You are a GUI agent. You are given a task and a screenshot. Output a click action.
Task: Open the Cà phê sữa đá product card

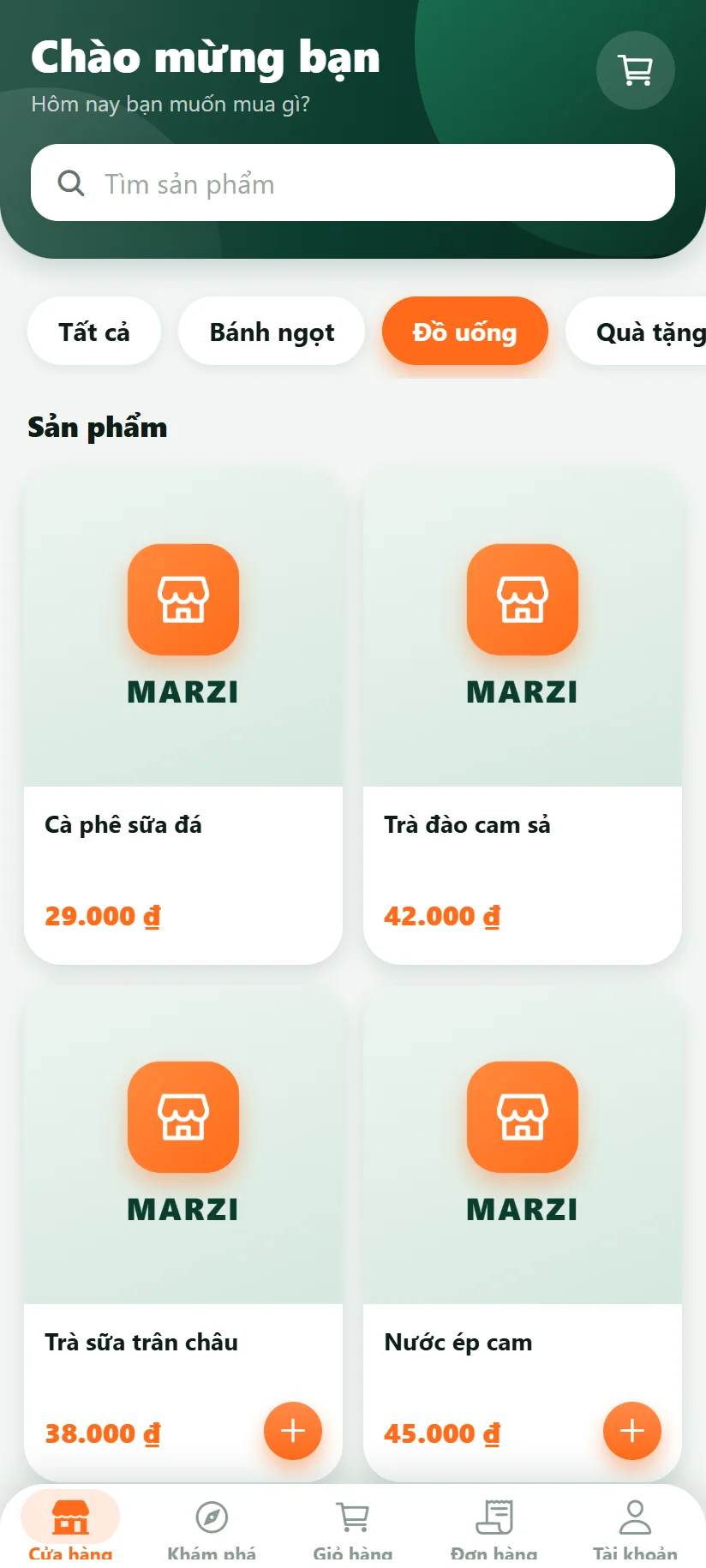[x=183, y=715]
